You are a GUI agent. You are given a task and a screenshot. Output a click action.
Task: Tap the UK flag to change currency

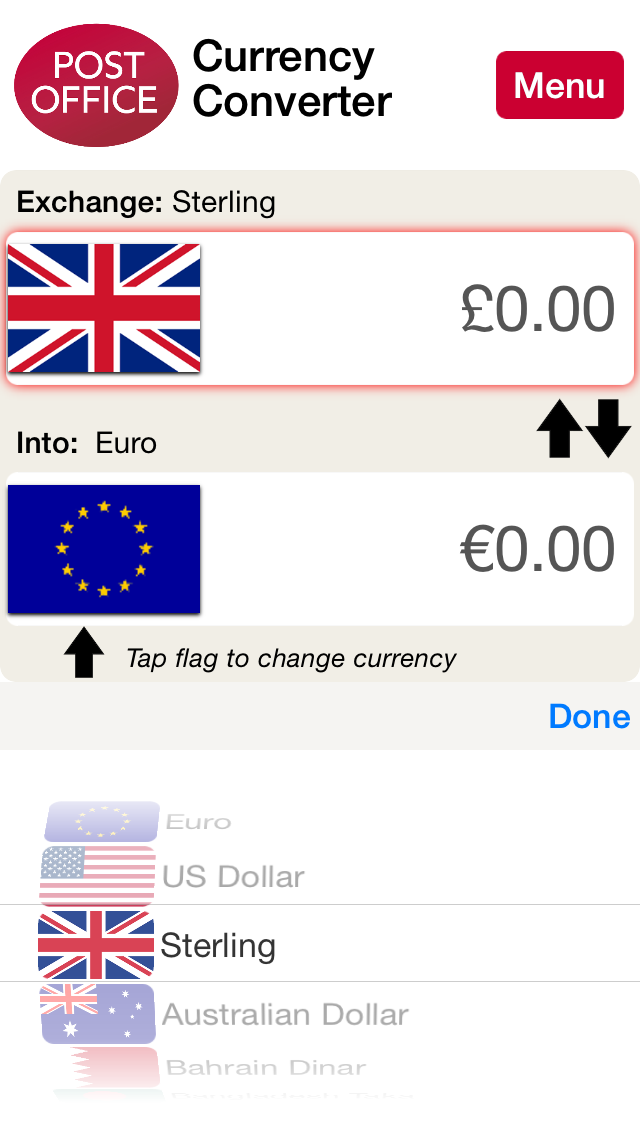click(x=104, y=308)
